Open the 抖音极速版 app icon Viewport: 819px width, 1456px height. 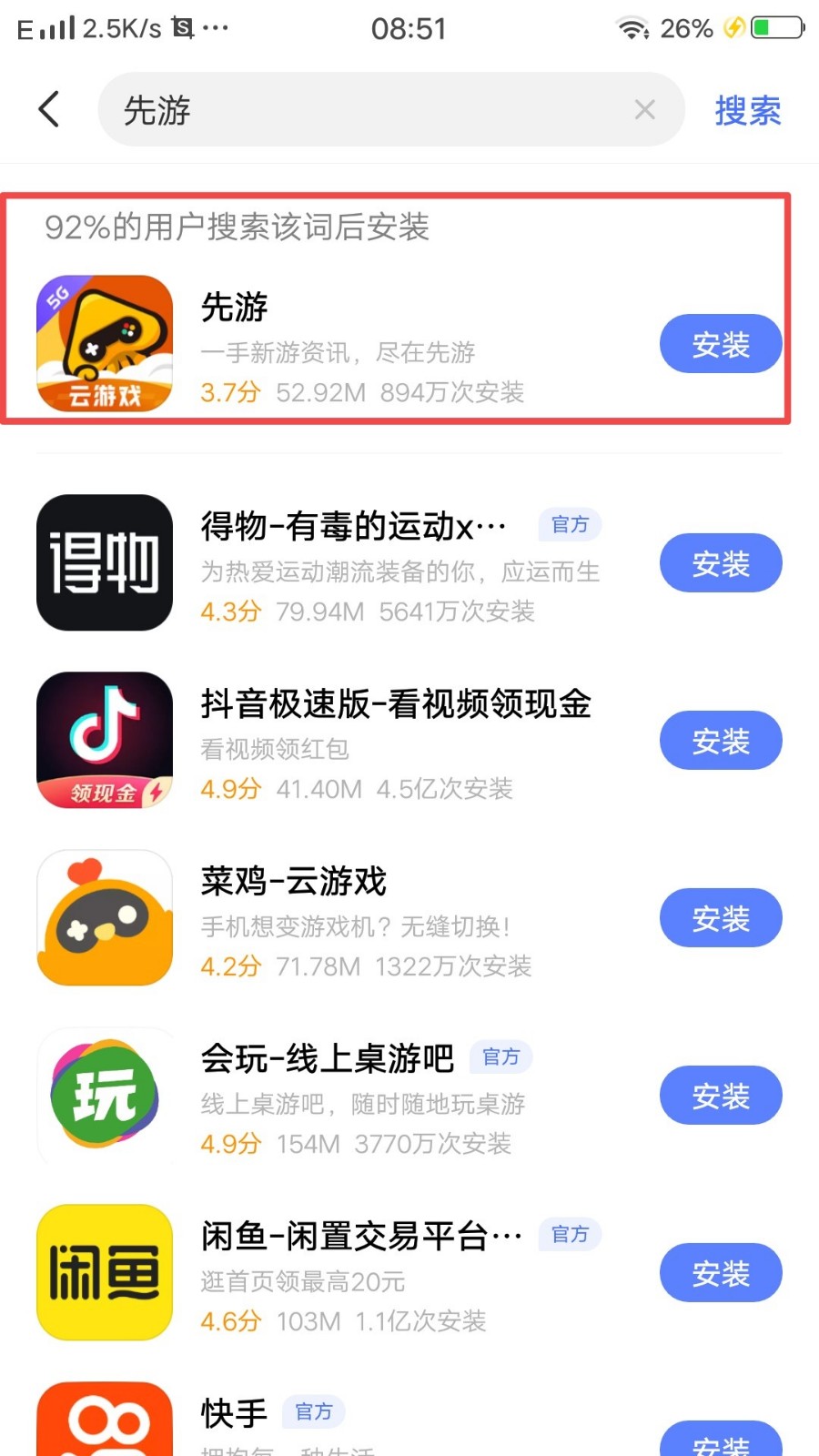(104, 740)
